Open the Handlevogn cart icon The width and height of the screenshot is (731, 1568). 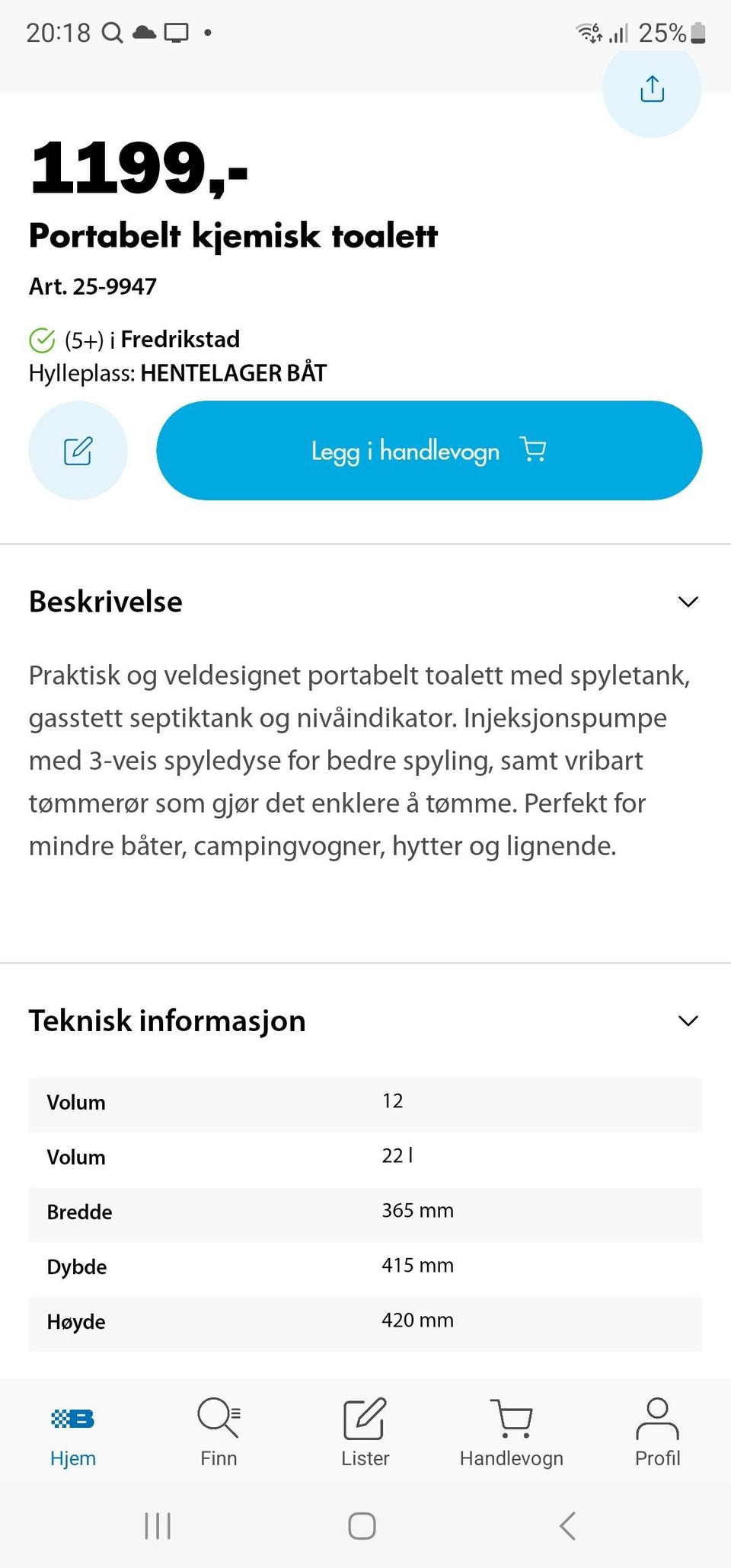click(x=512, y=1418)
